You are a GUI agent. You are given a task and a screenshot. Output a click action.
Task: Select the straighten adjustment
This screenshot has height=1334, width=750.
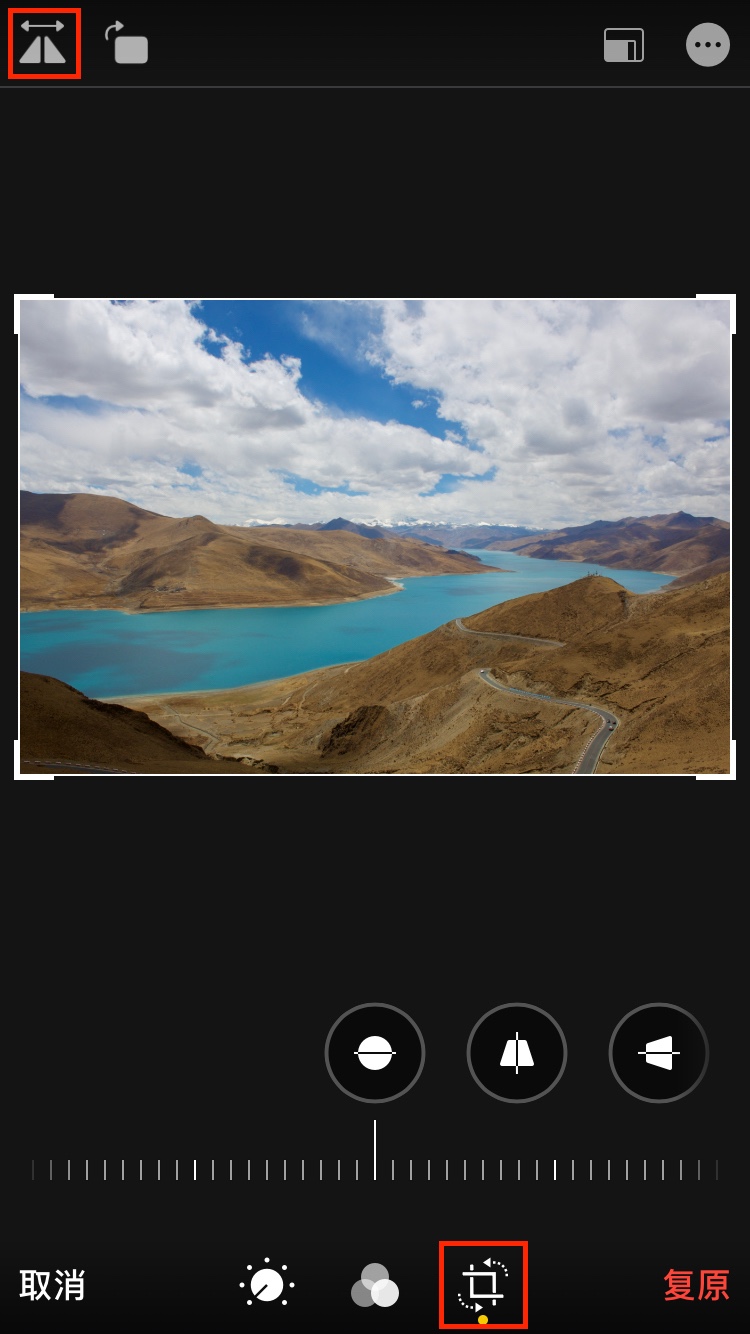tap(375, 1053)
